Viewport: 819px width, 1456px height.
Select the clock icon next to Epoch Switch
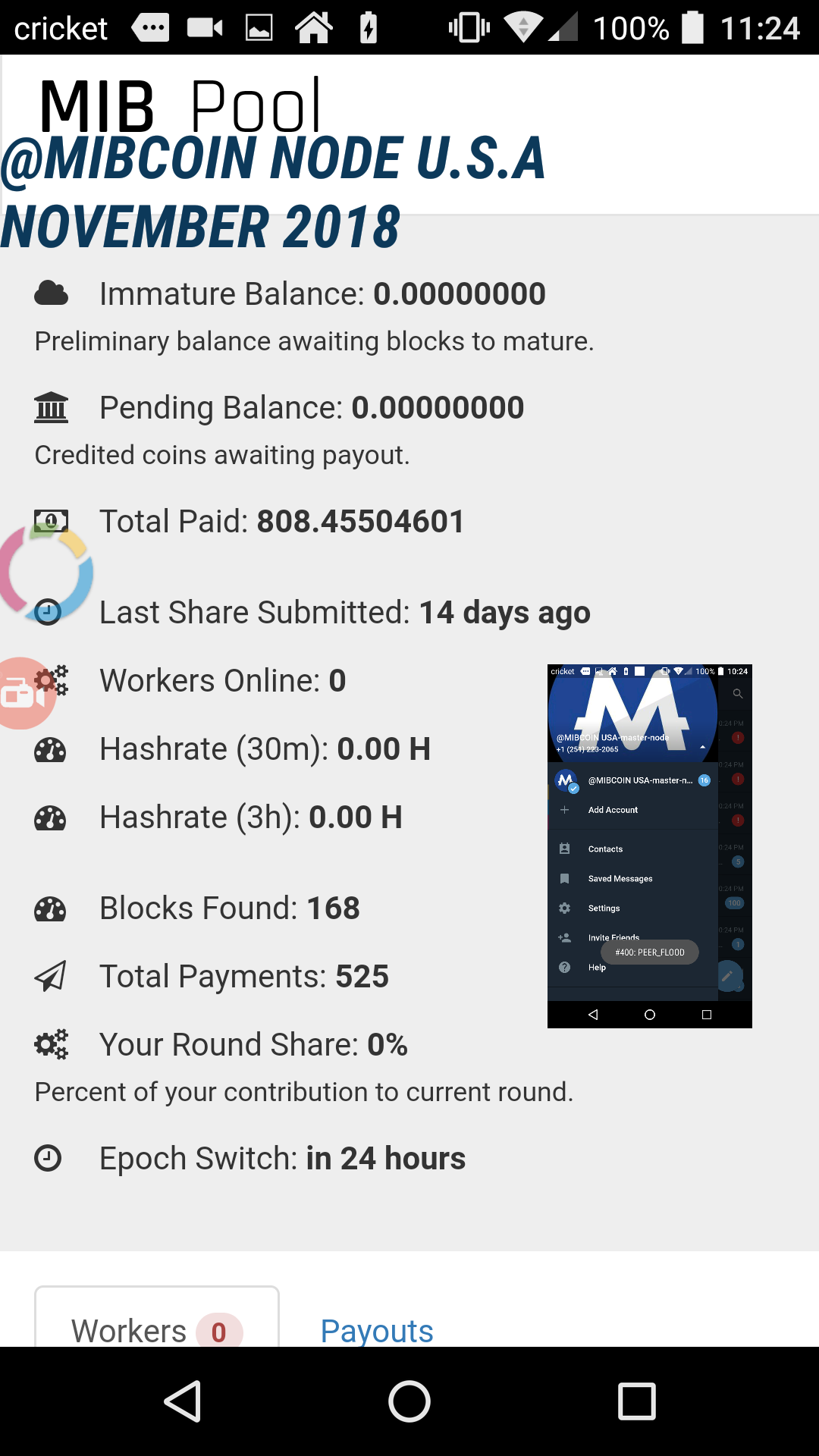click(48, 1157)
